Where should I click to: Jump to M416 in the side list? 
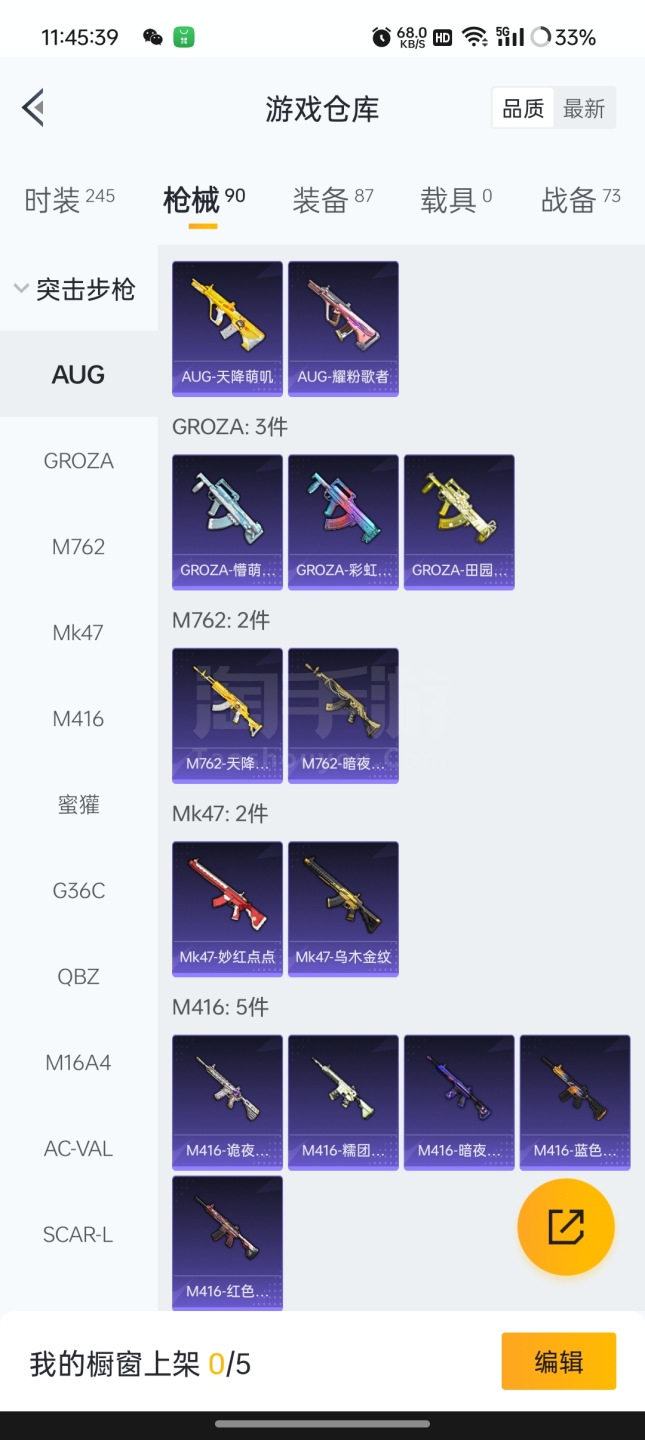(78, 719)
